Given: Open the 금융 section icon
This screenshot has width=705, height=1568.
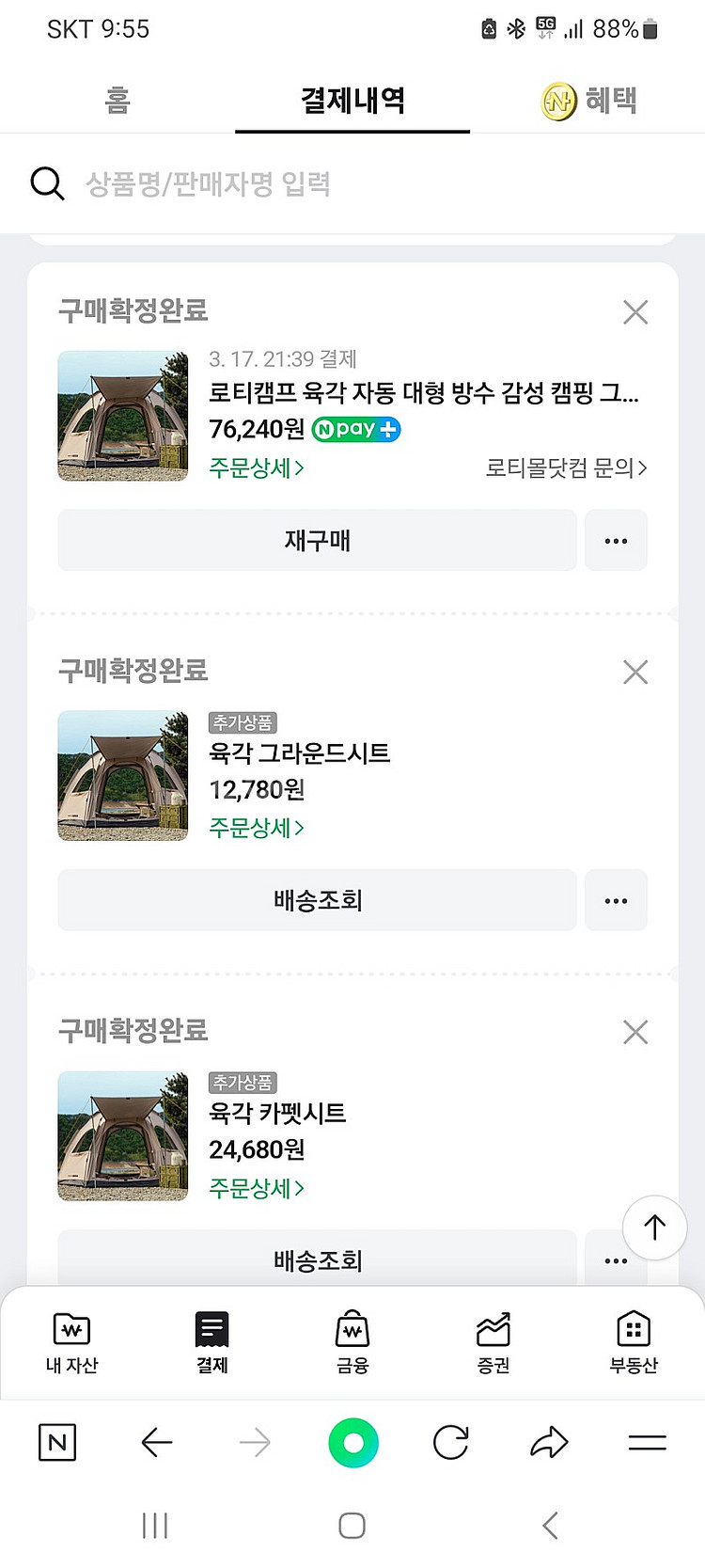Looking at the screenshot, I should (x=352, y=1342).
